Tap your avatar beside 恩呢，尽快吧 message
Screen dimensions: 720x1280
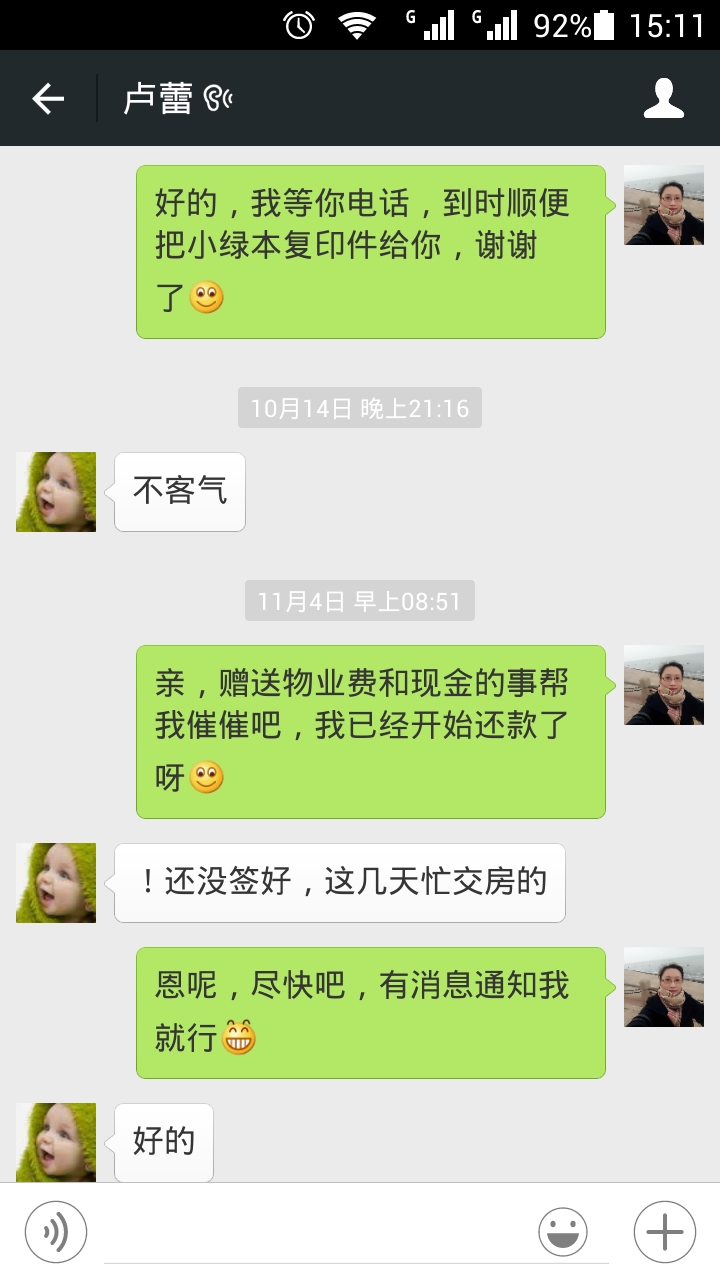(x=664, y=987)
